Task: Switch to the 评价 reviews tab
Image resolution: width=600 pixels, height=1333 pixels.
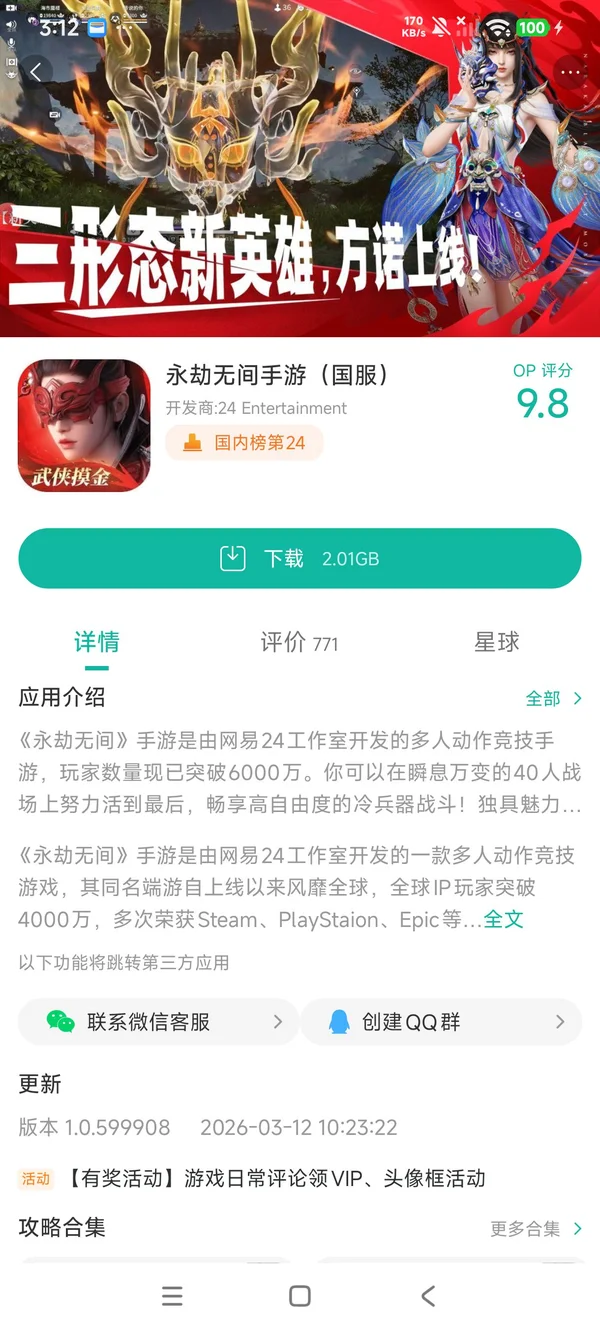Action: (x=298, y=642)
